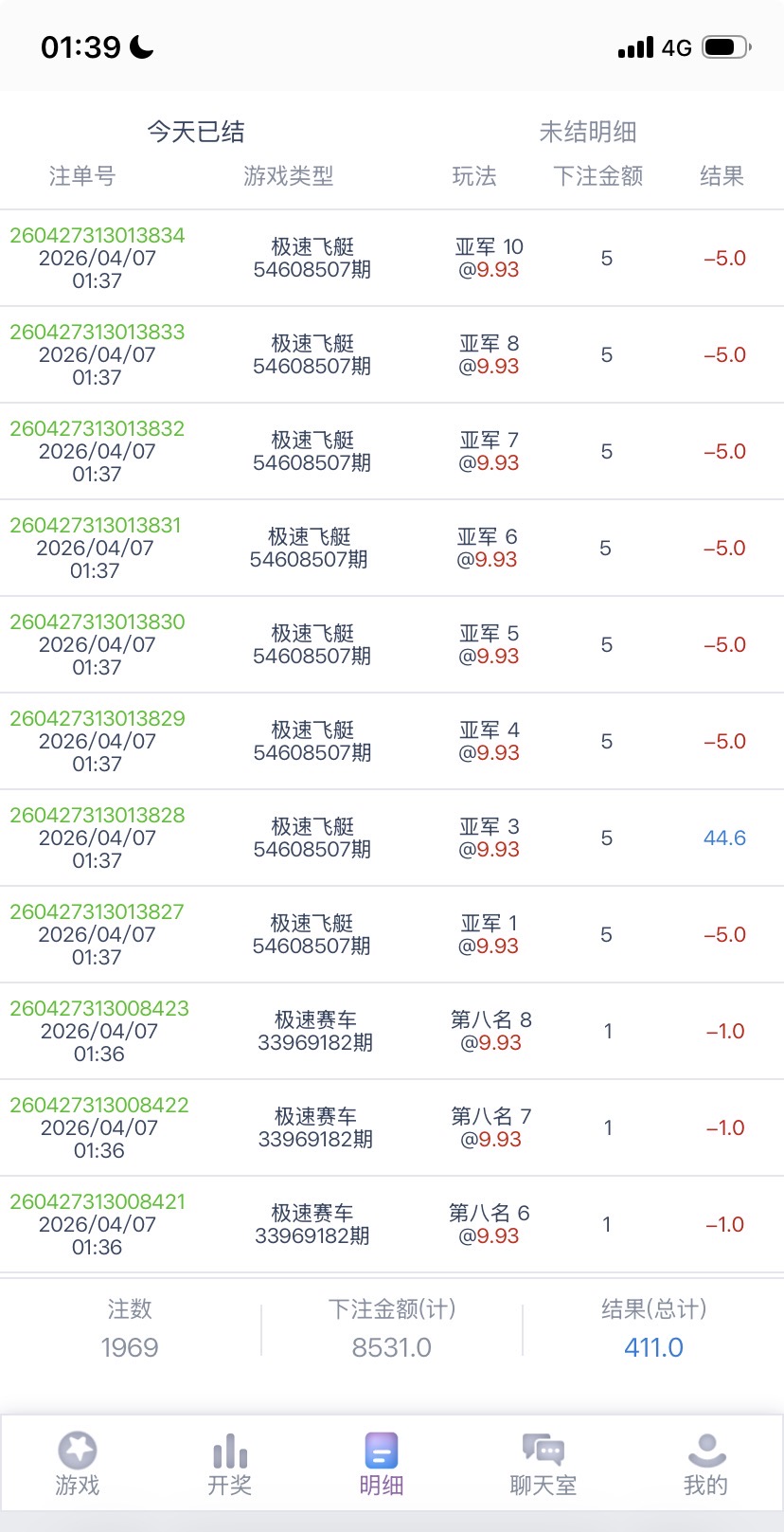
Task: Switch to the 我的 tab
Action: tap(705, 1464)
